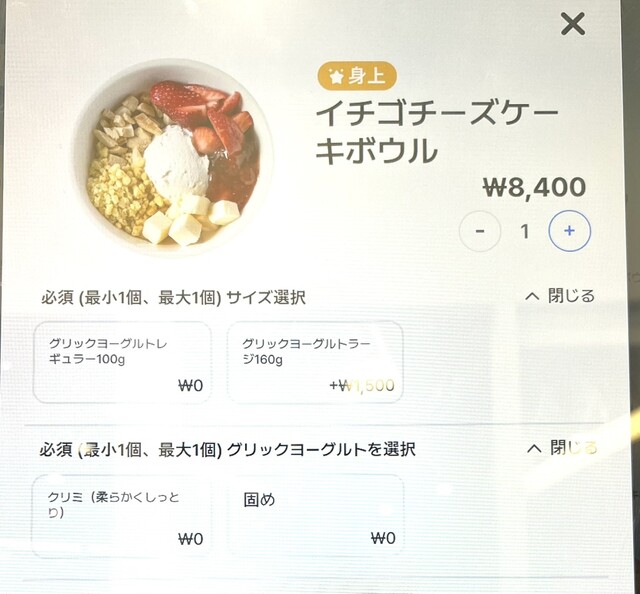The height and width of the screenshot is (594, 640).
Task: Select グリックヨーグルトラージ160g size
Action: tap(316, 362)
